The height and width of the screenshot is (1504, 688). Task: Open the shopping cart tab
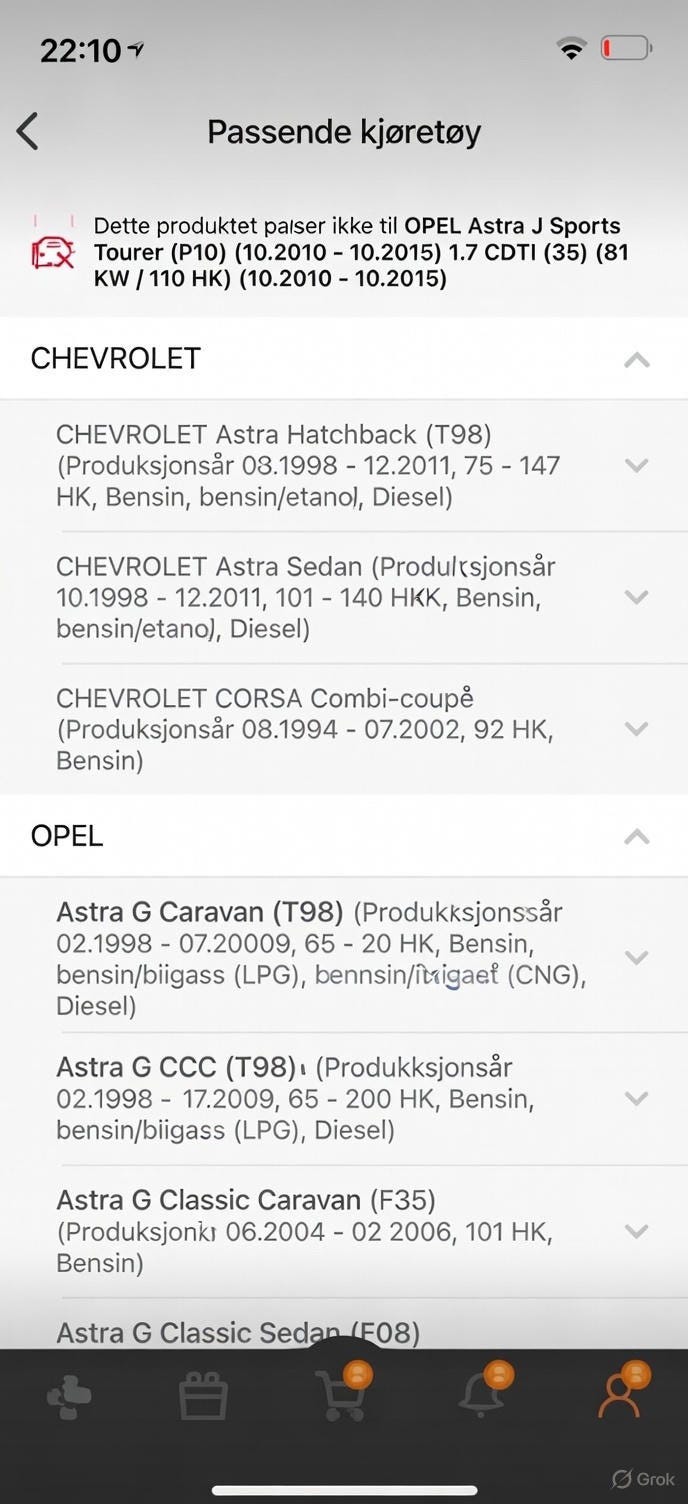point(340,1395)
